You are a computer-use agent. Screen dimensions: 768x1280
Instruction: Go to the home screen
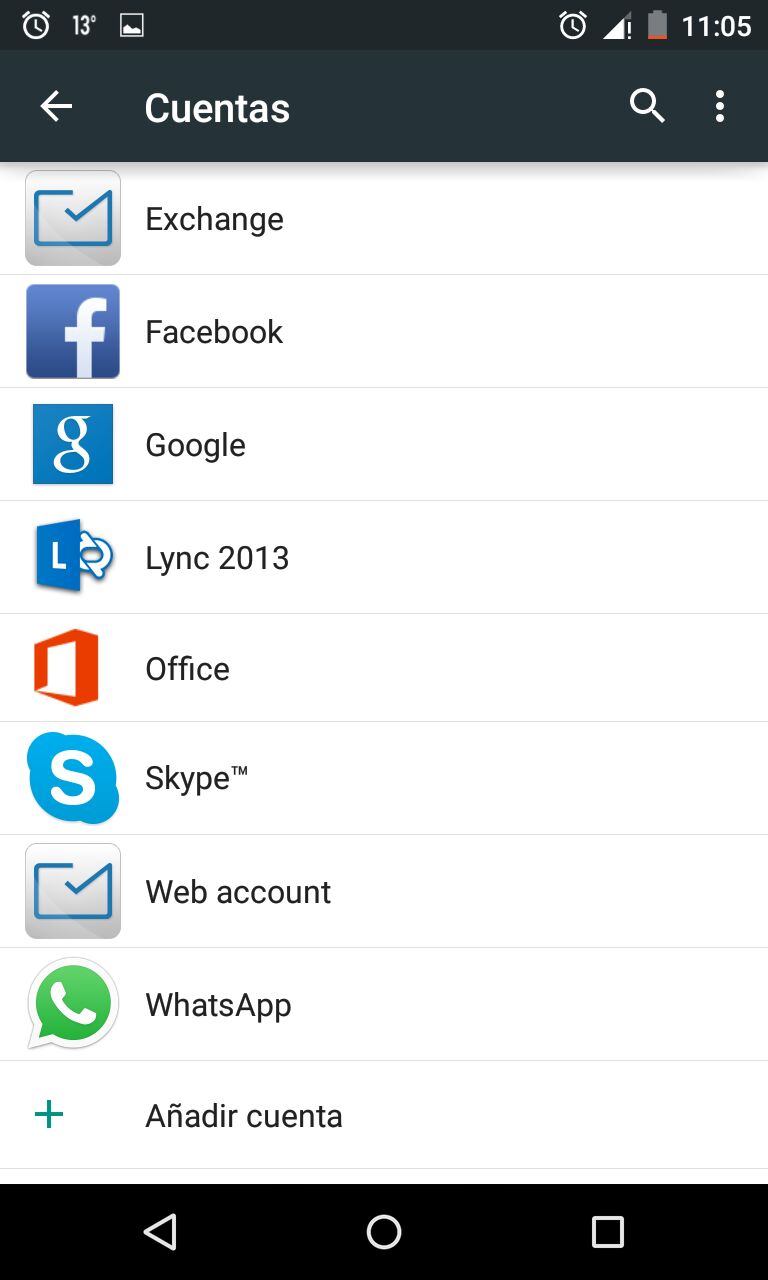[384, 1232]
